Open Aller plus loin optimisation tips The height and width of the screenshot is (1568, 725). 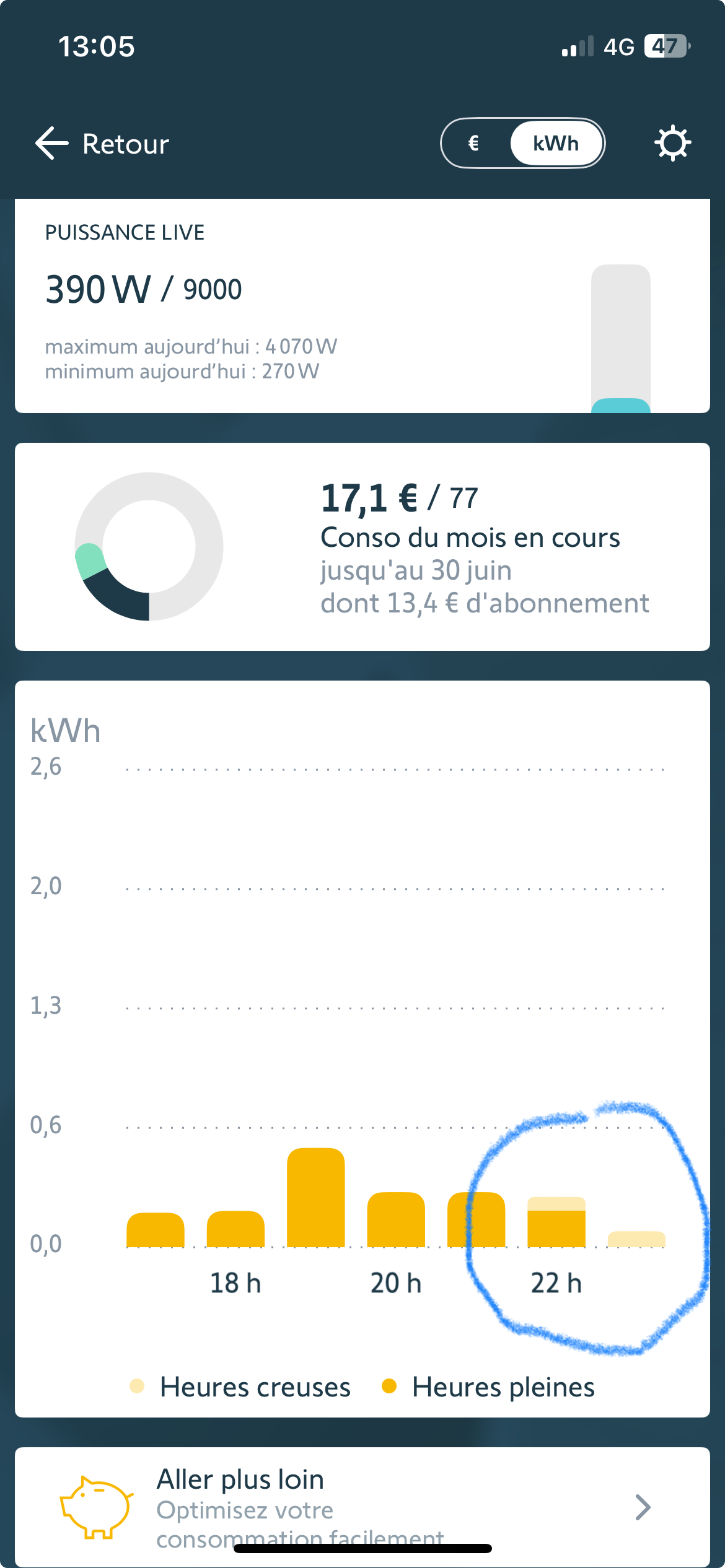(362, 1507)
